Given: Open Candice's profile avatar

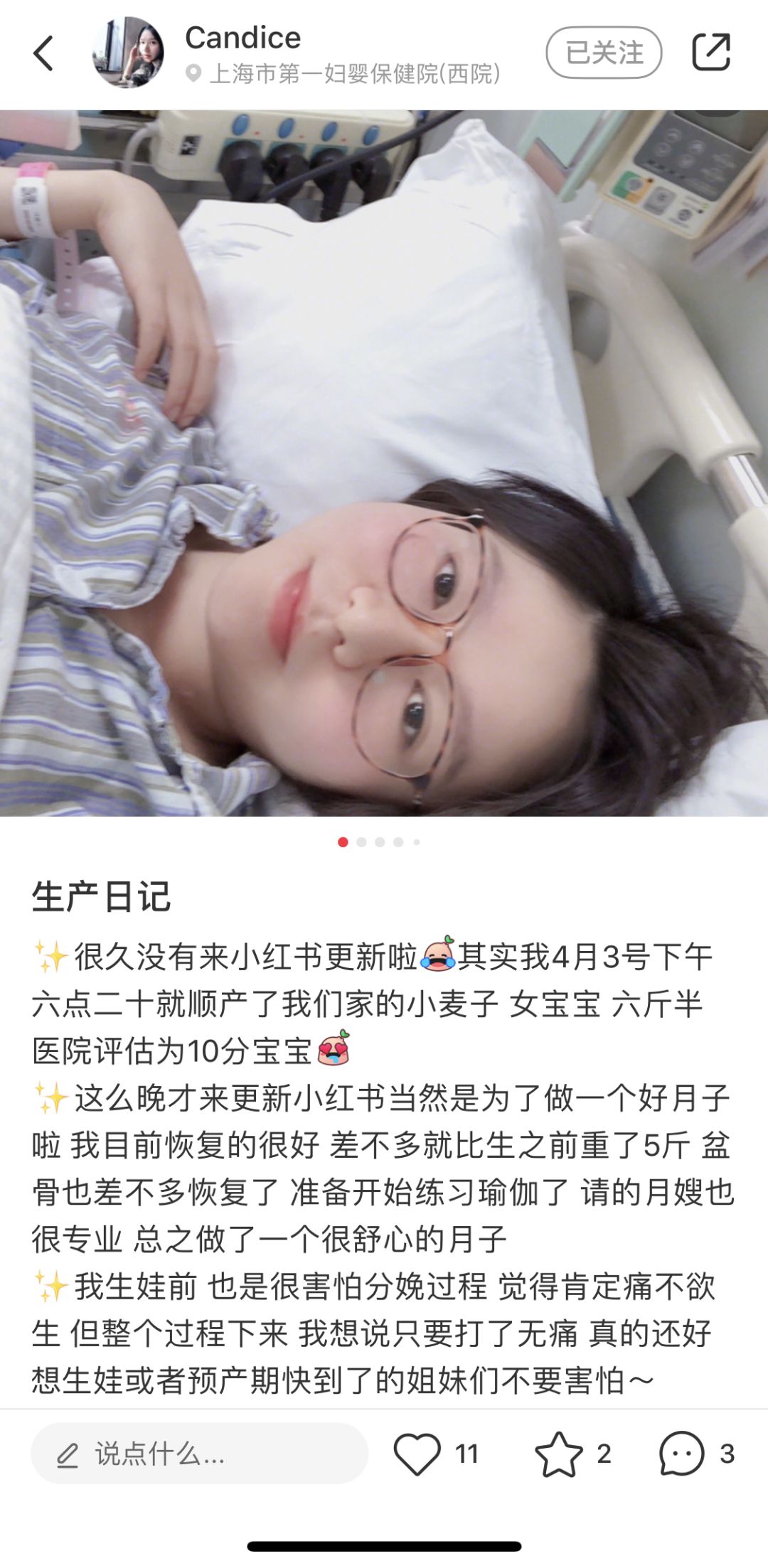Looking at the screenshot, I should (x=128, y=53).
